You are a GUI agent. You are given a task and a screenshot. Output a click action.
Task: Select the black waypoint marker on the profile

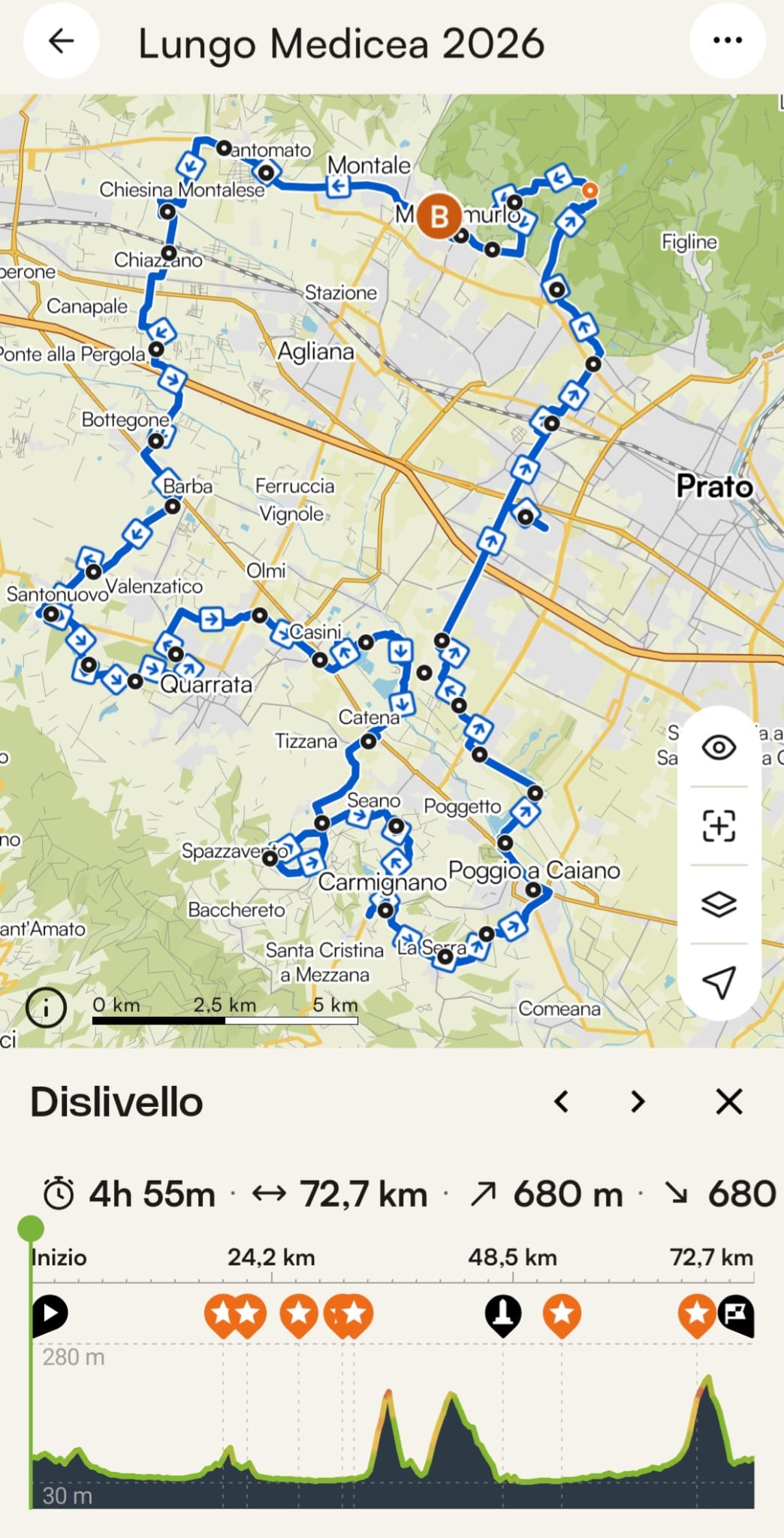pyautogui.click(x=503, y=1313)
